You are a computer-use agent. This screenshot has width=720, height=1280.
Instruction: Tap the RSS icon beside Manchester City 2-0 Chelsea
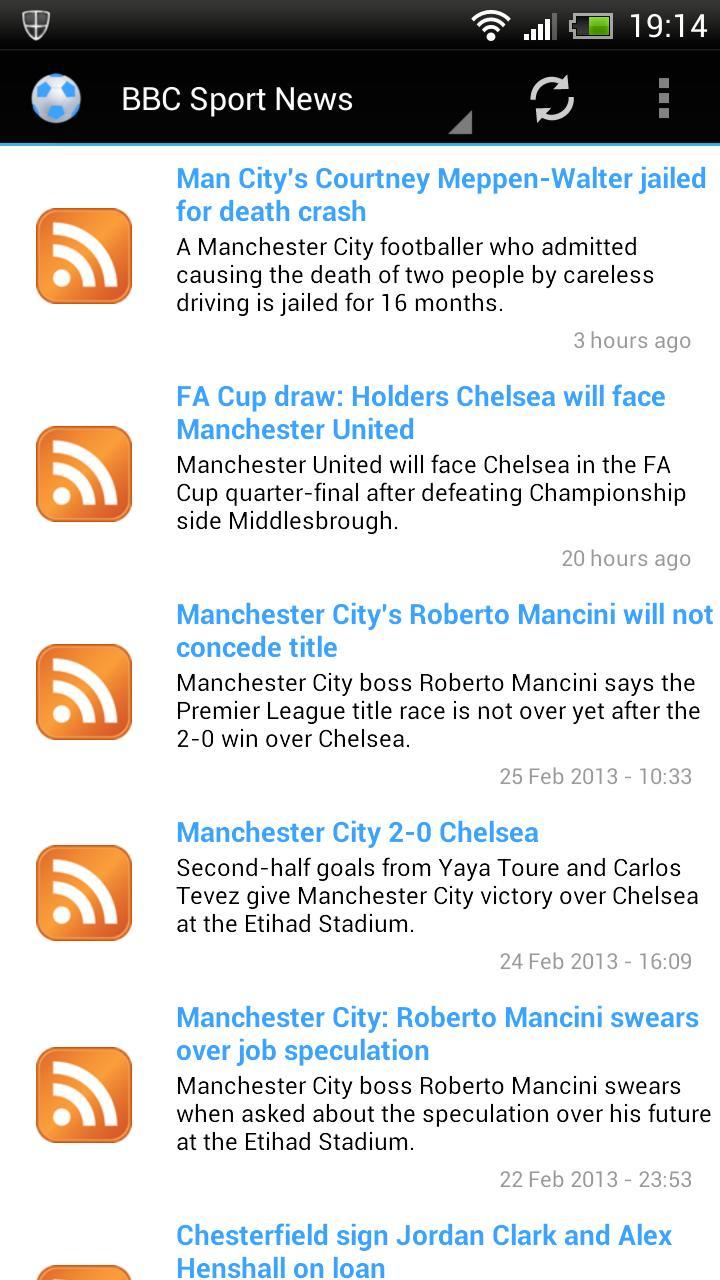coord(83,893)
